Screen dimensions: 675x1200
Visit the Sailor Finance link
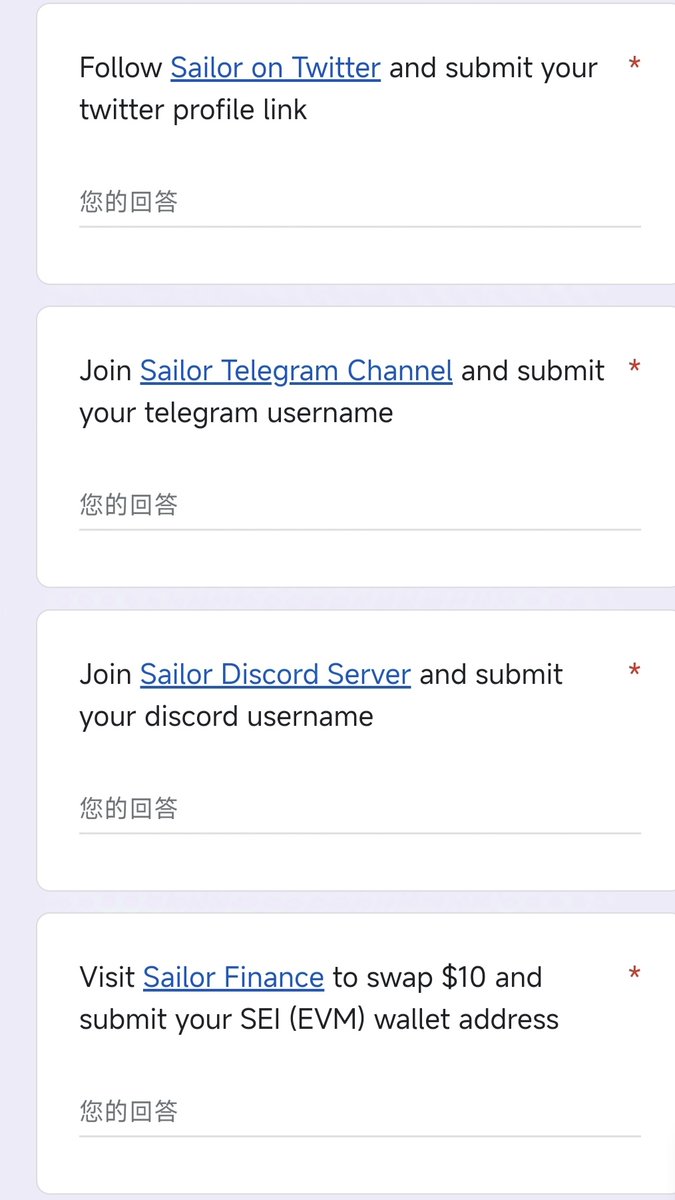point(233,977)
